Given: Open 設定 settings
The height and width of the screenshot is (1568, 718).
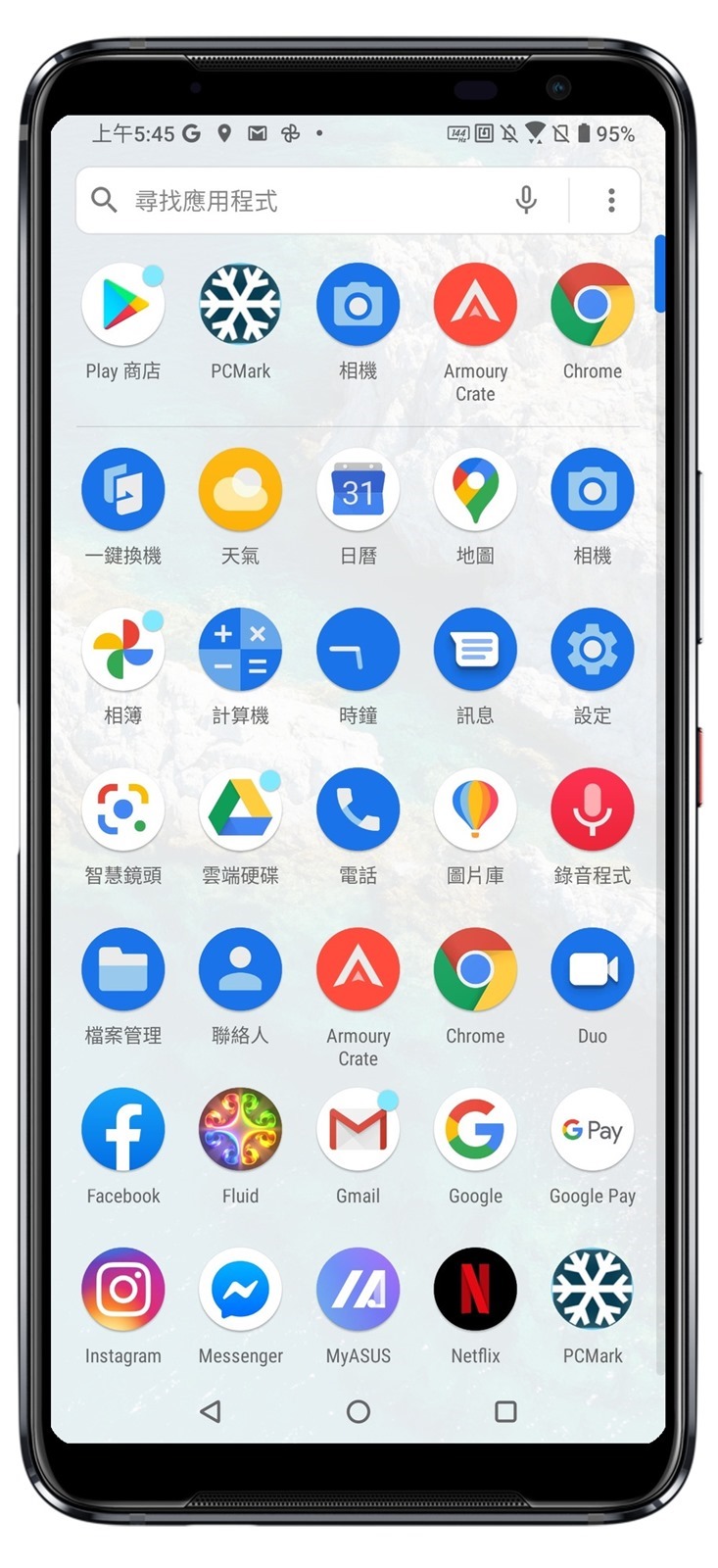Looking at the screenshot, I should tap(593, 650).
